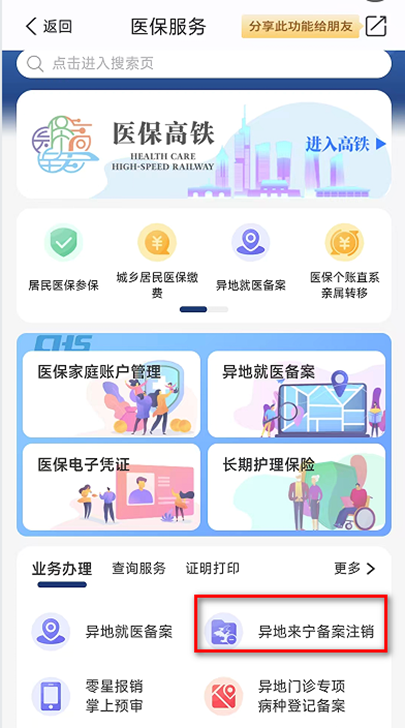The height and width of the screenshot is (728, 405).
Task: Open the 医保高铁 banner
Action: pos(204,144)
